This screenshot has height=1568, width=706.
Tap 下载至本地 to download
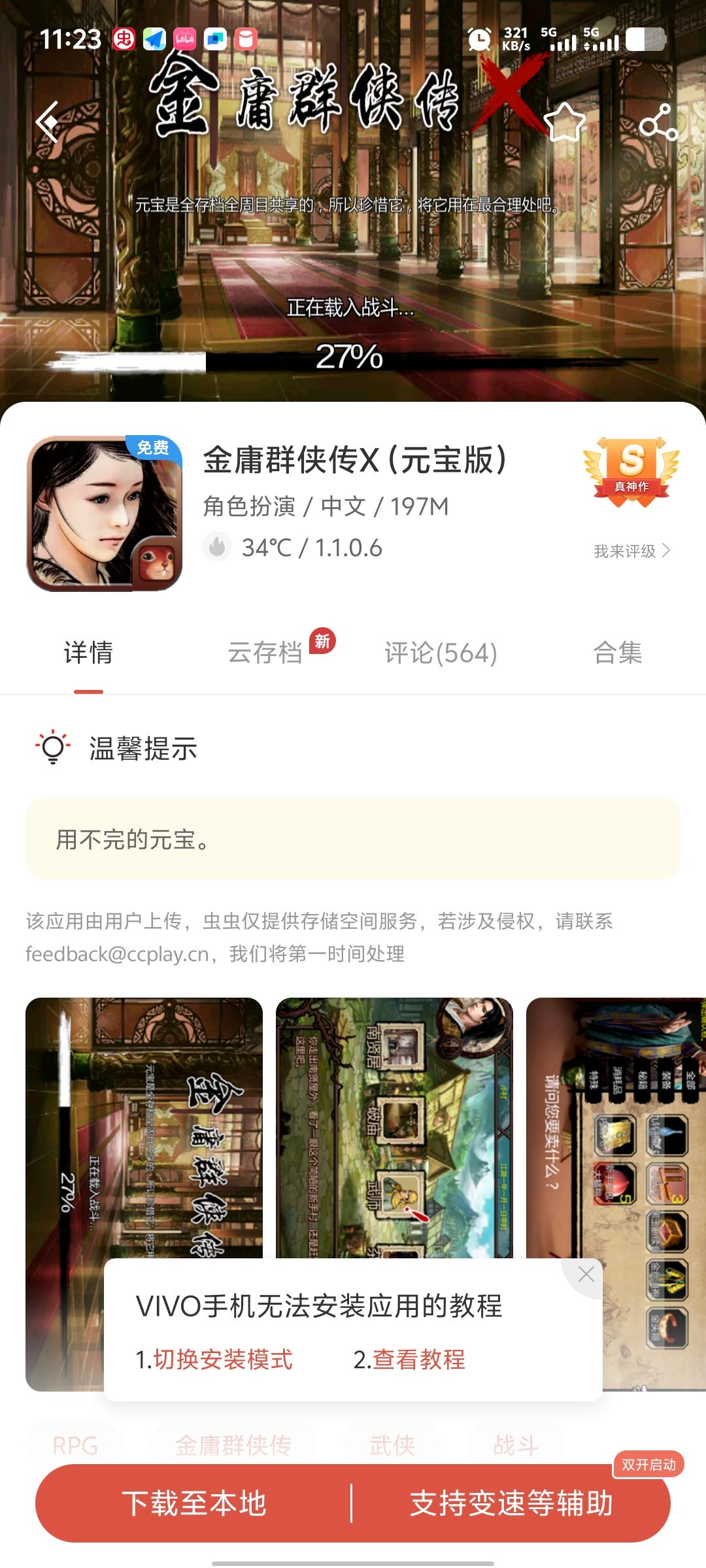194,1503
